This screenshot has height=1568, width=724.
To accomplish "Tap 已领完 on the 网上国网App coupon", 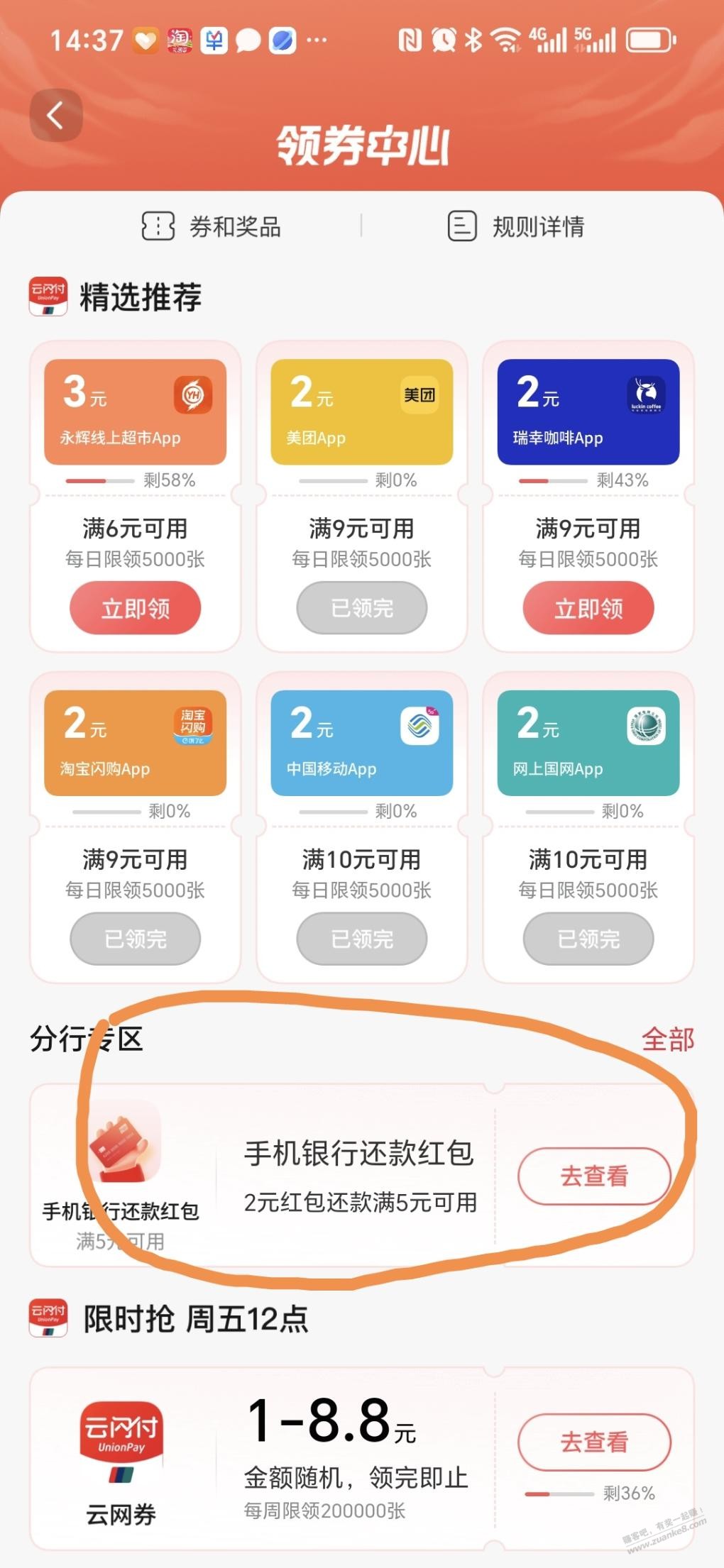I will click(x=588, y=939).
